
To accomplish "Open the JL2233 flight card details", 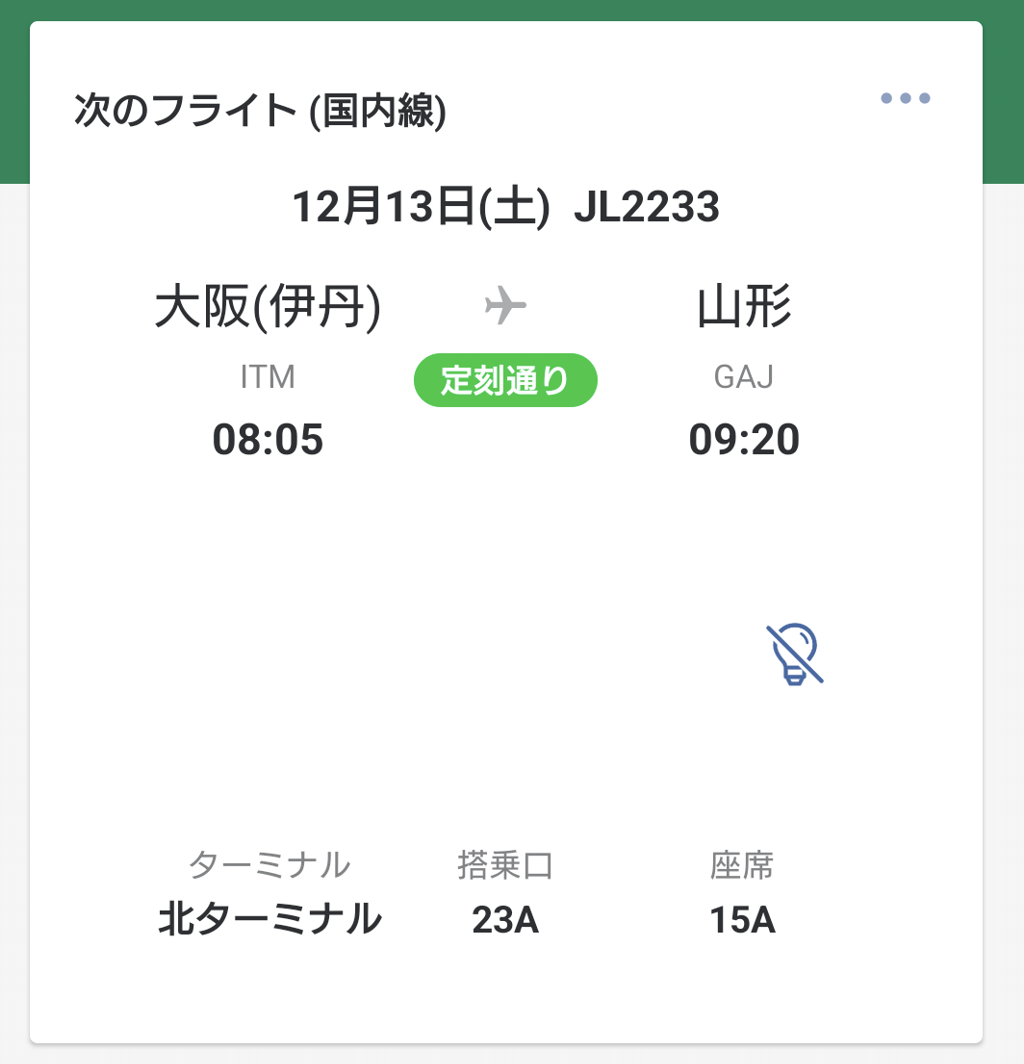I will click(x=505, y=209).
